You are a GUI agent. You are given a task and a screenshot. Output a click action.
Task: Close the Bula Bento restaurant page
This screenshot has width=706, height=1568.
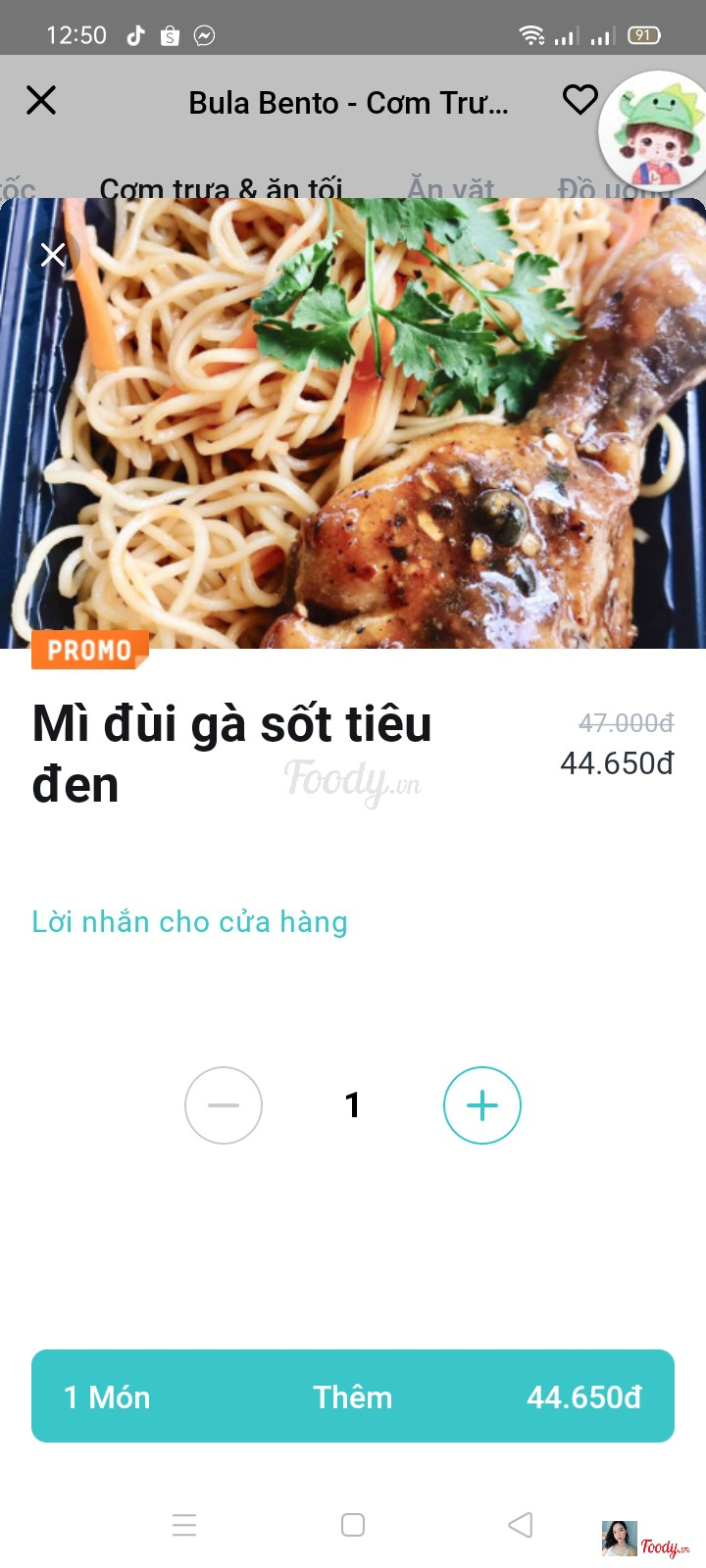click(x=41, y=100)
